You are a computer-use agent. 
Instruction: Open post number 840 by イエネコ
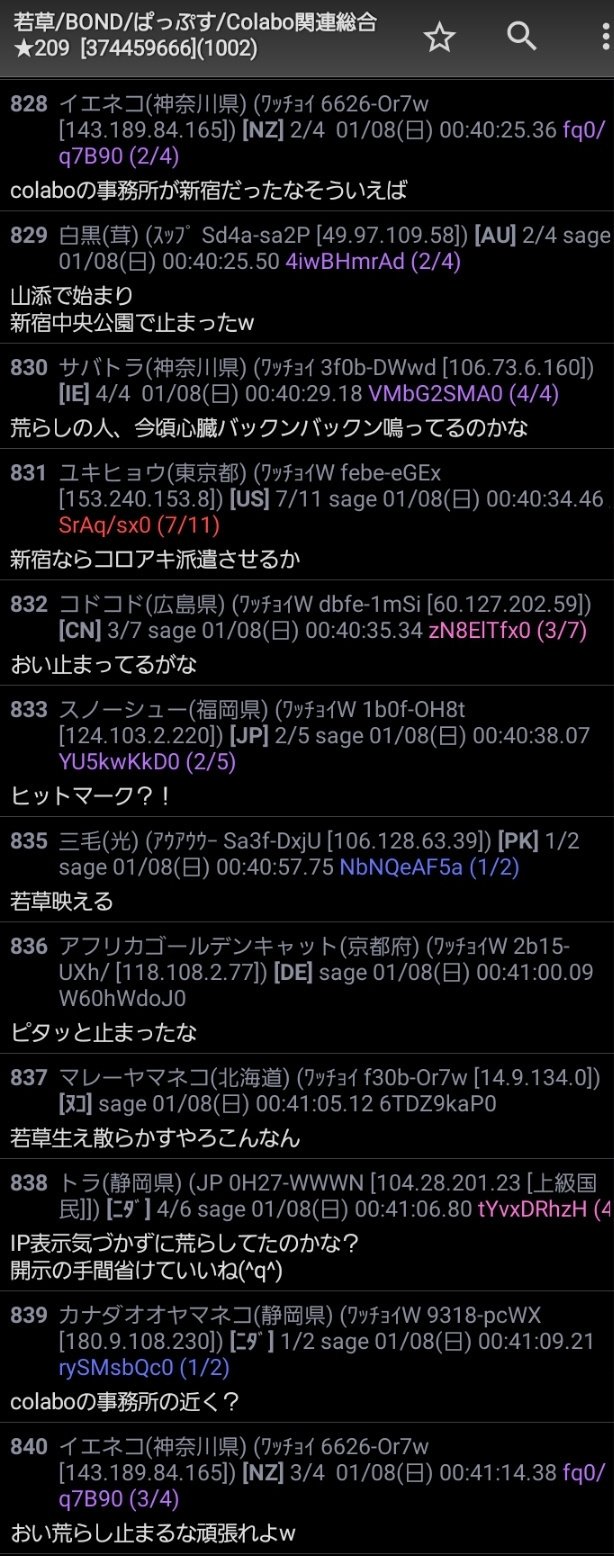click(x=28, y=1446)
